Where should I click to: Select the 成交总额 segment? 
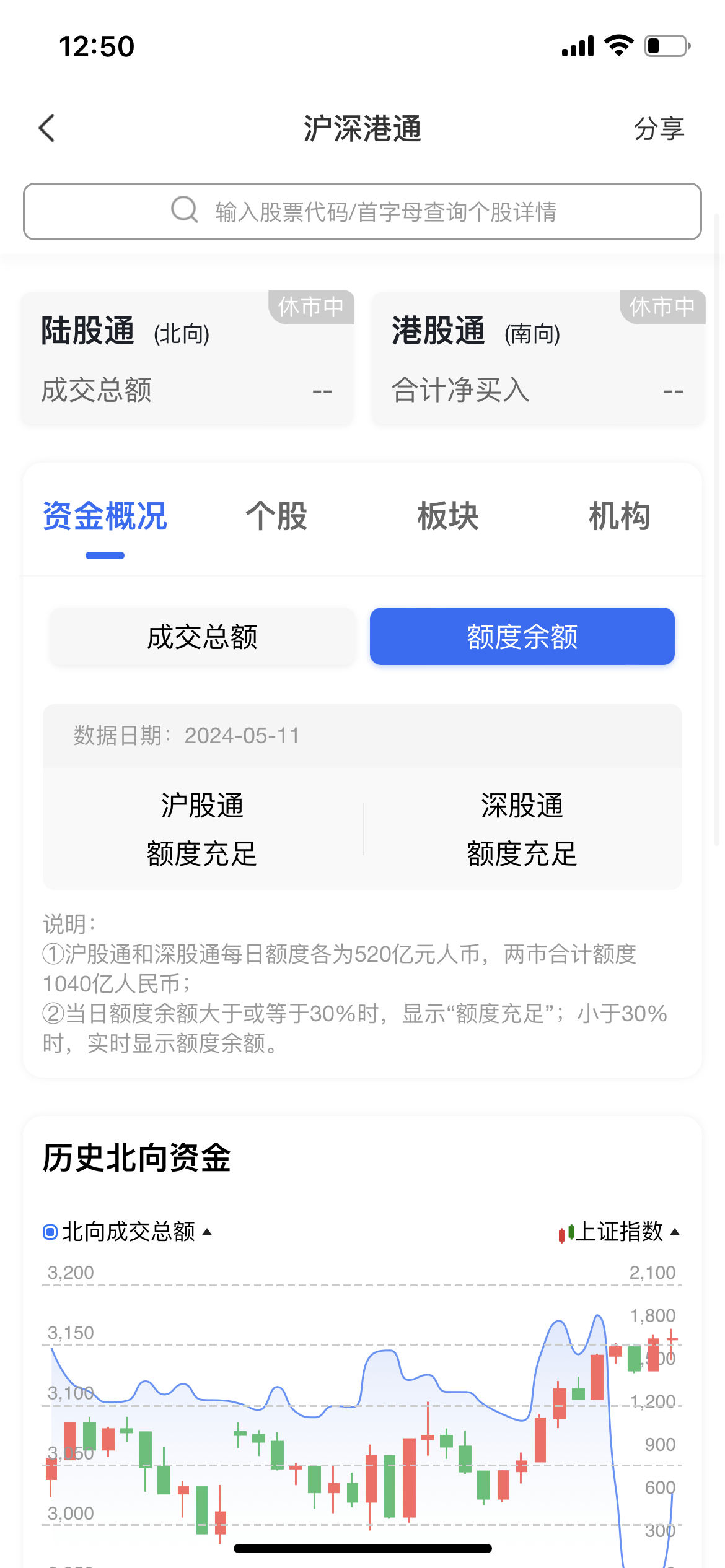point(203,637)
